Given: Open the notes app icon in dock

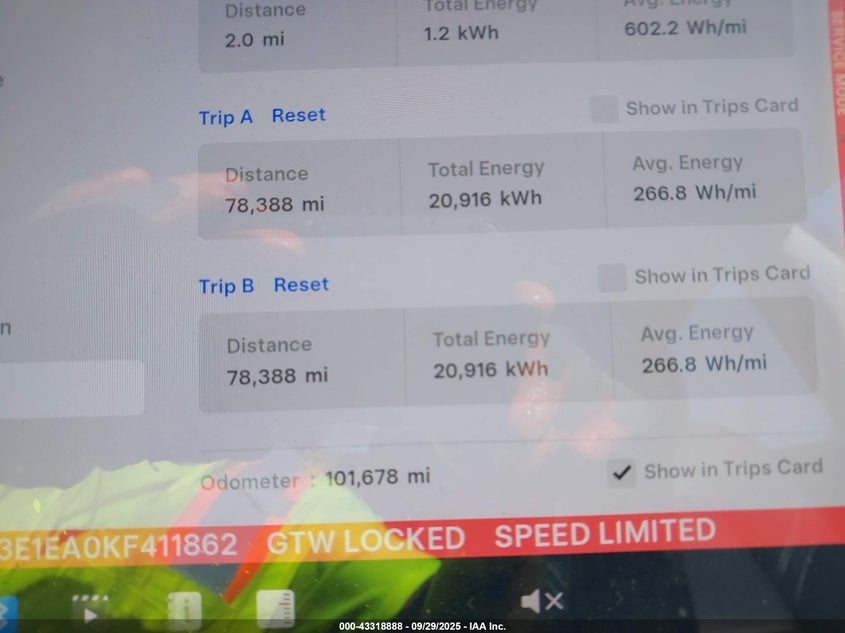Looking at the screenshot, I should [x=275, y=608].
